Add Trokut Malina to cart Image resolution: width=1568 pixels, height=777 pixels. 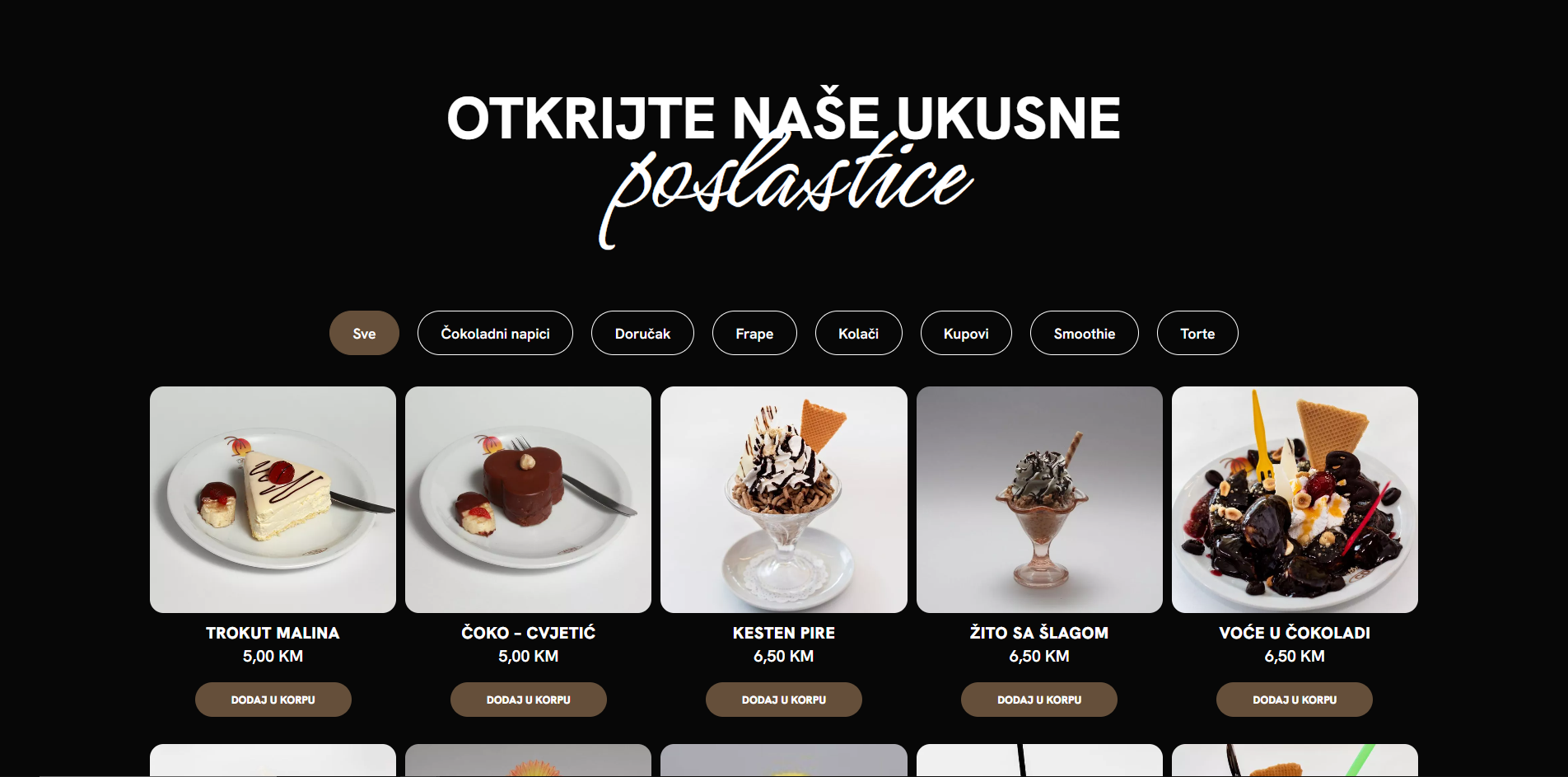[273, 700]
